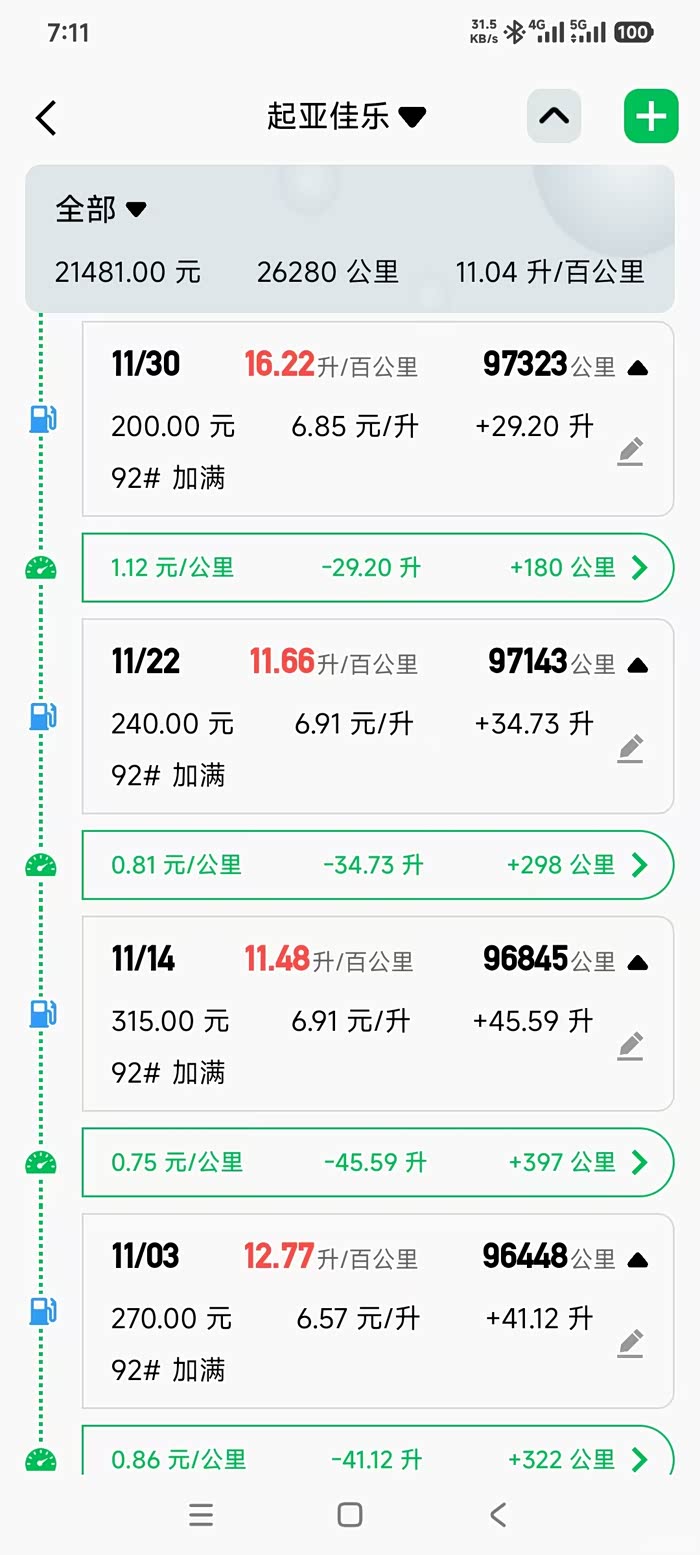
Task: Open the +322 公里 trip details
Action: [640, 1460]
